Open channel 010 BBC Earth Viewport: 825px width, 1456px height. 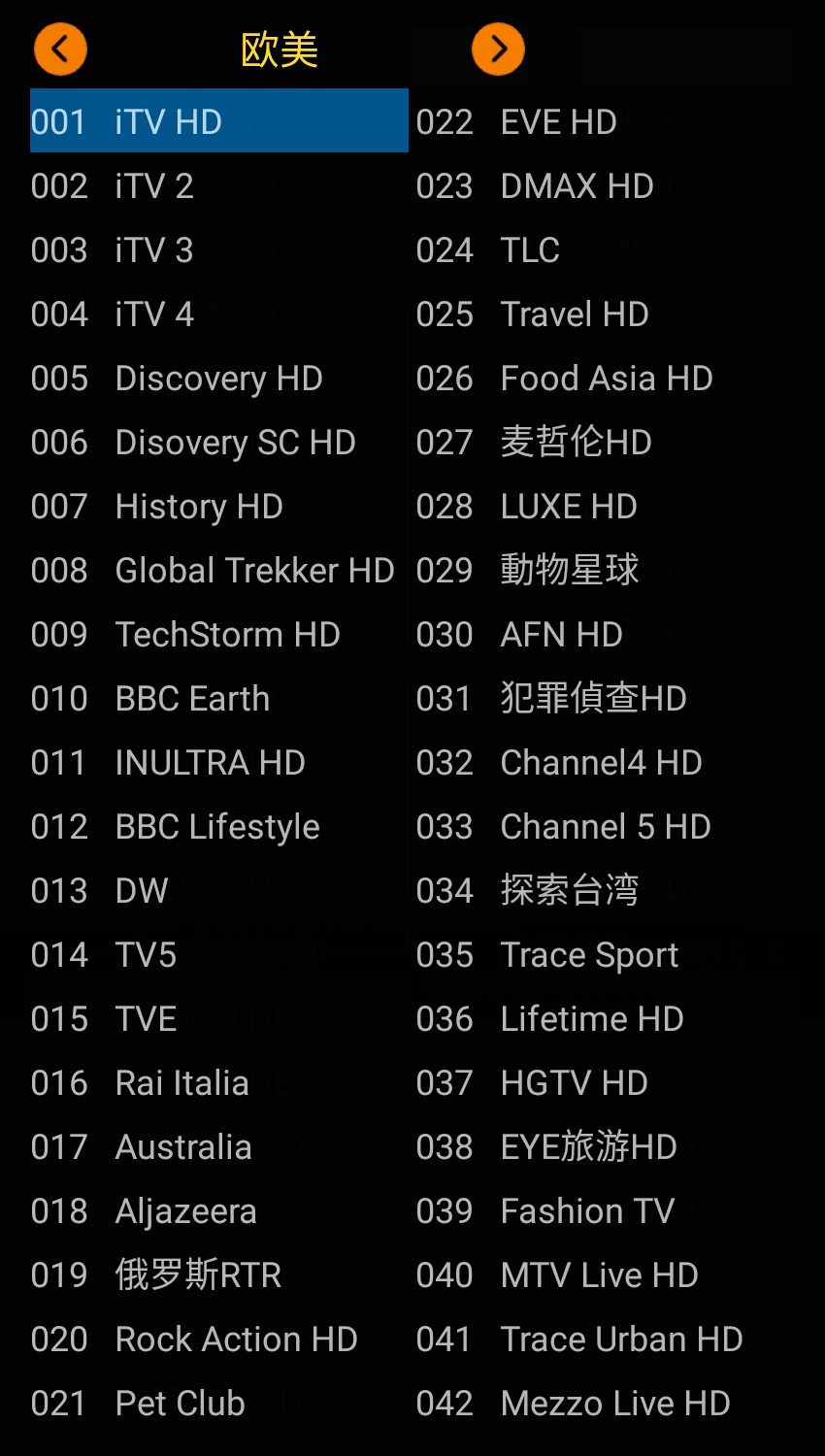[192, 699]
